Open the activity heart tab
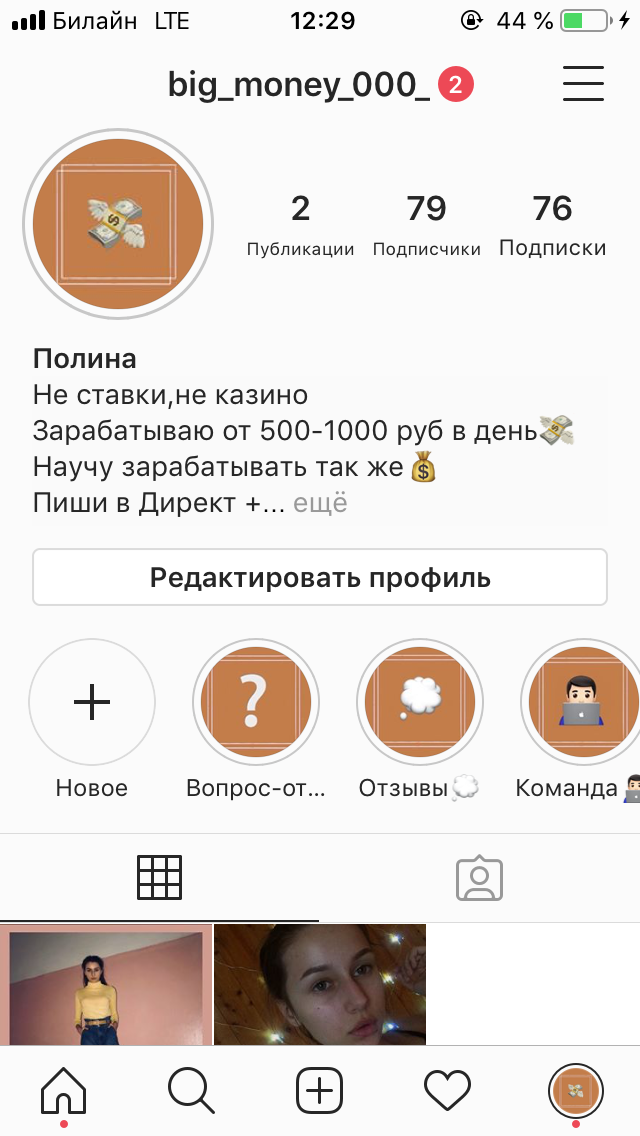640x1136 pixels. [x=447, y=1089]
